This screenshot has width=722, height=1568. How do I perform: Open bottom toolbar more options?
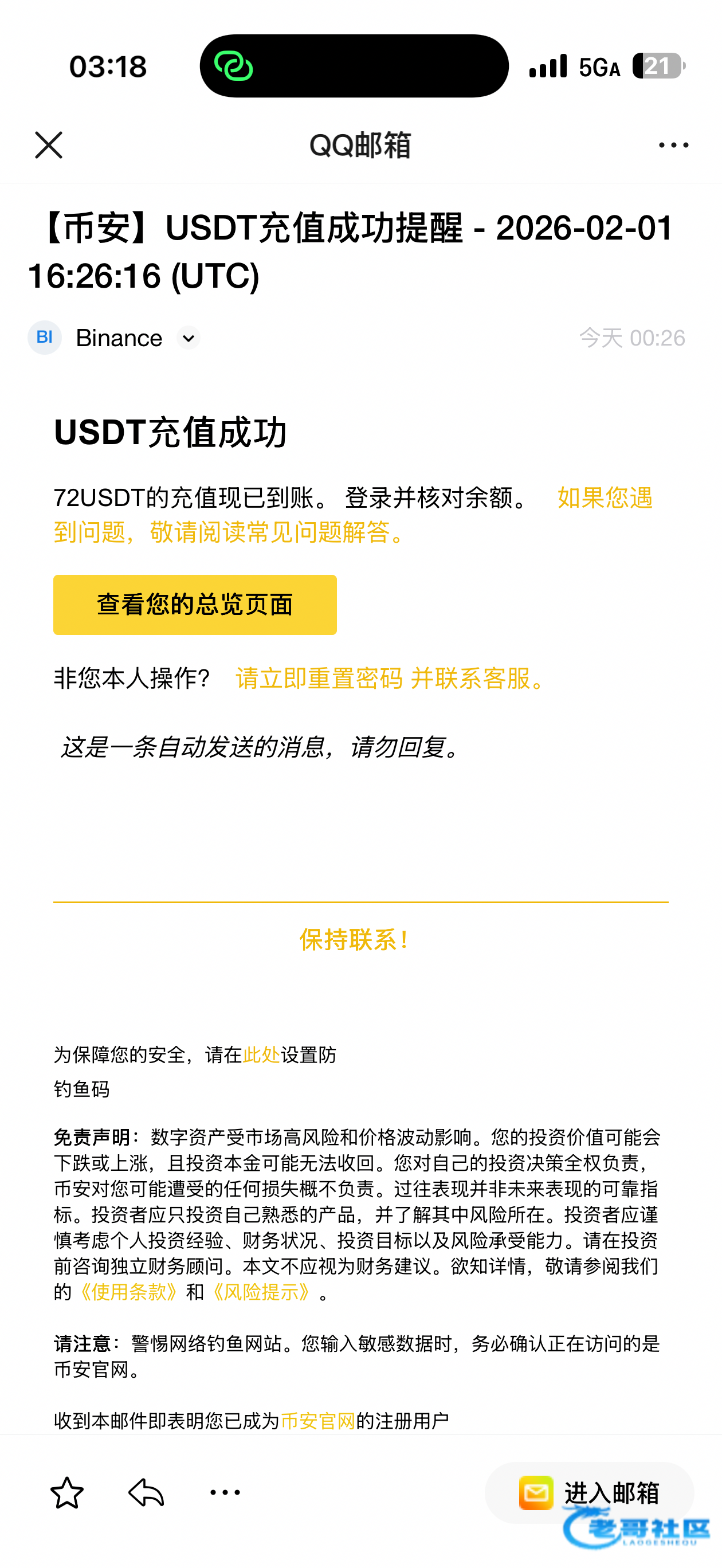click(x=225, y=1492)
